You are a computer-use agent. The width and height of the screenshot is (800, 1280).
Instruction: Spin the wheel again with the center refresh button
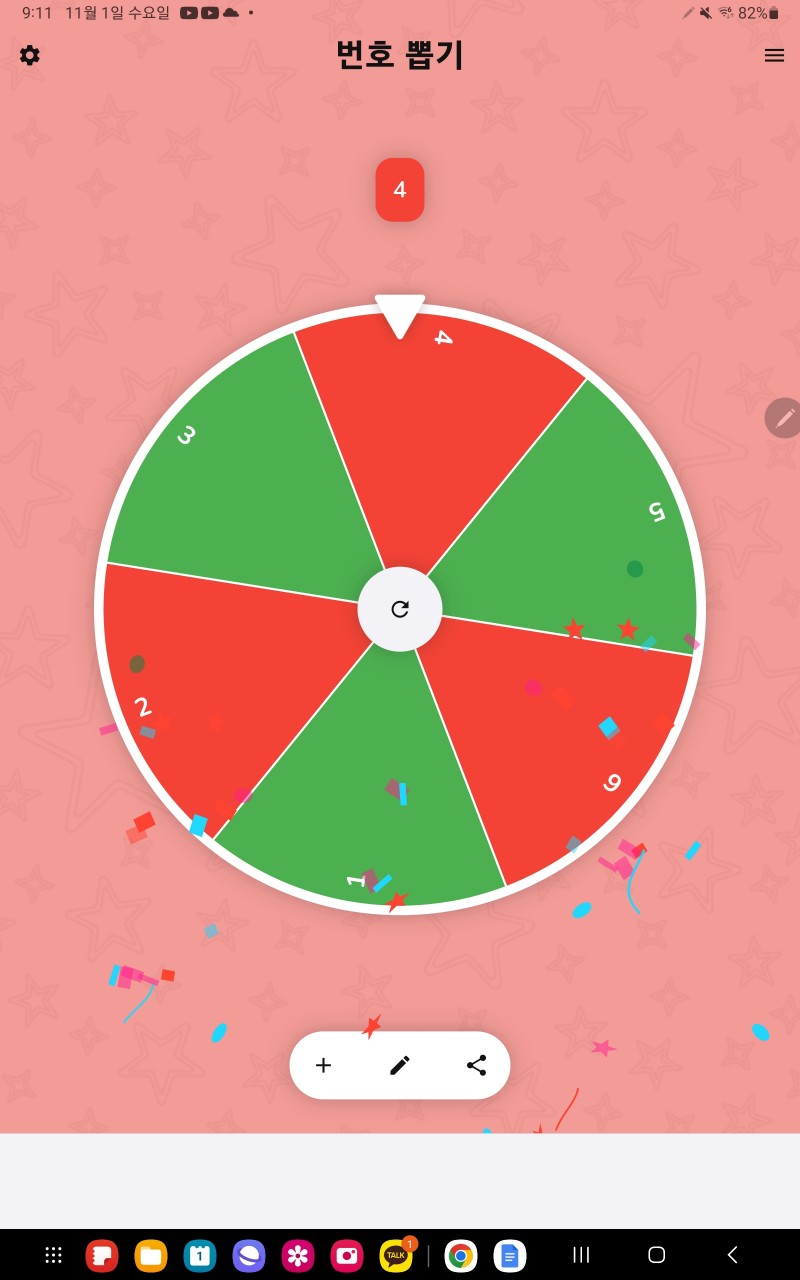(400, 609)
